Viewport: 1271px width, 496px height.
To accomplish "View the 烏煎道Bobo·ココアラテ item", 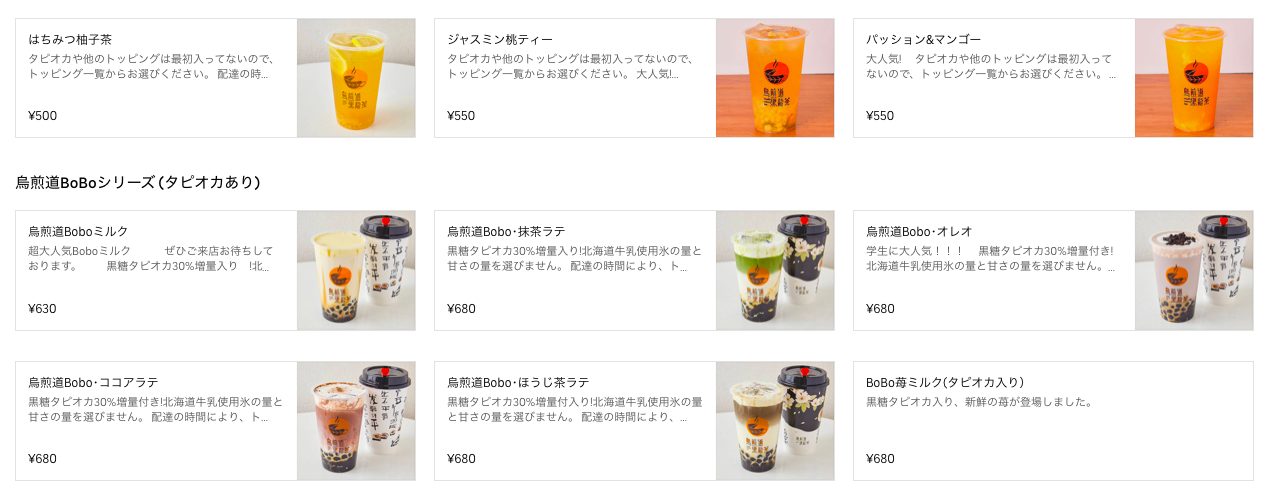I will [x=215, y=421].
